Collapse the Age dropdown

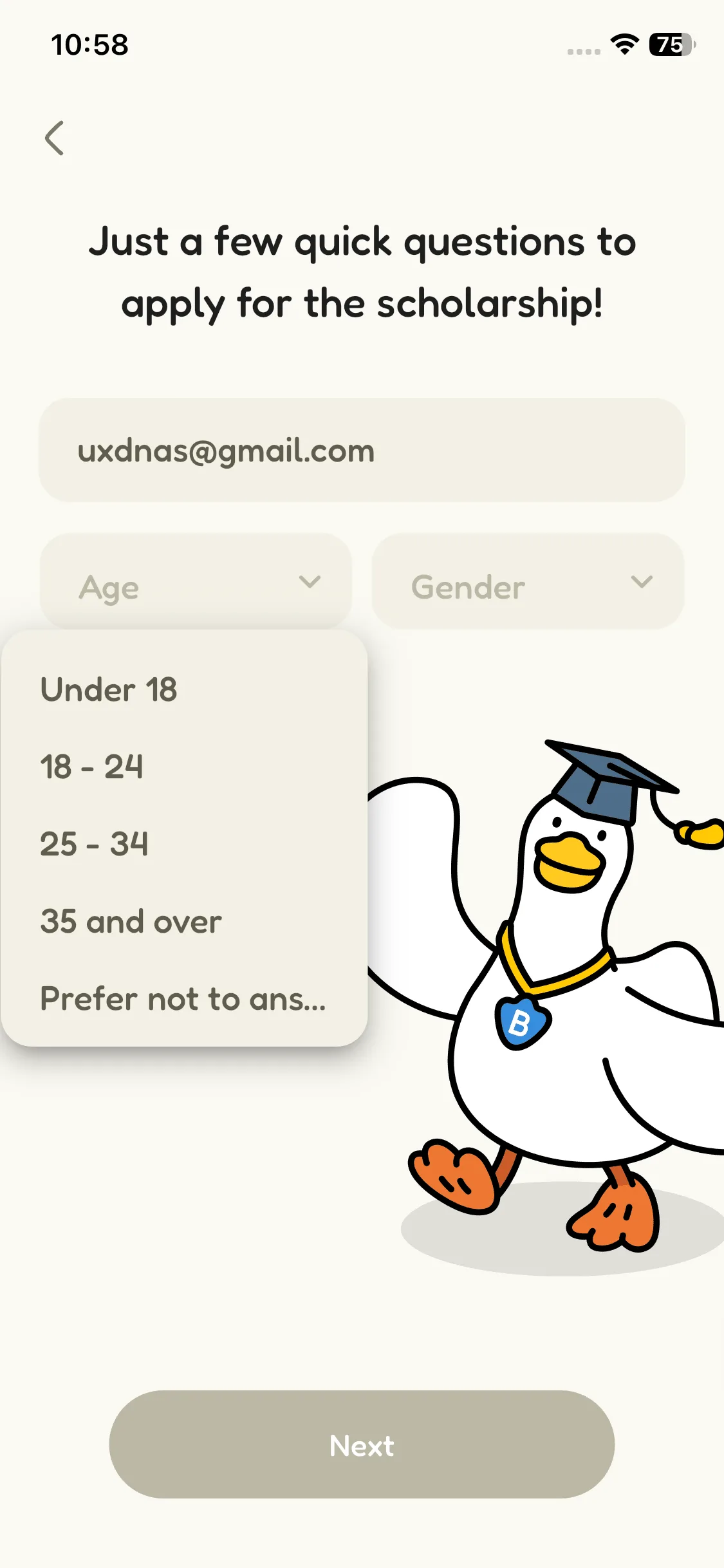pos(196,581)
